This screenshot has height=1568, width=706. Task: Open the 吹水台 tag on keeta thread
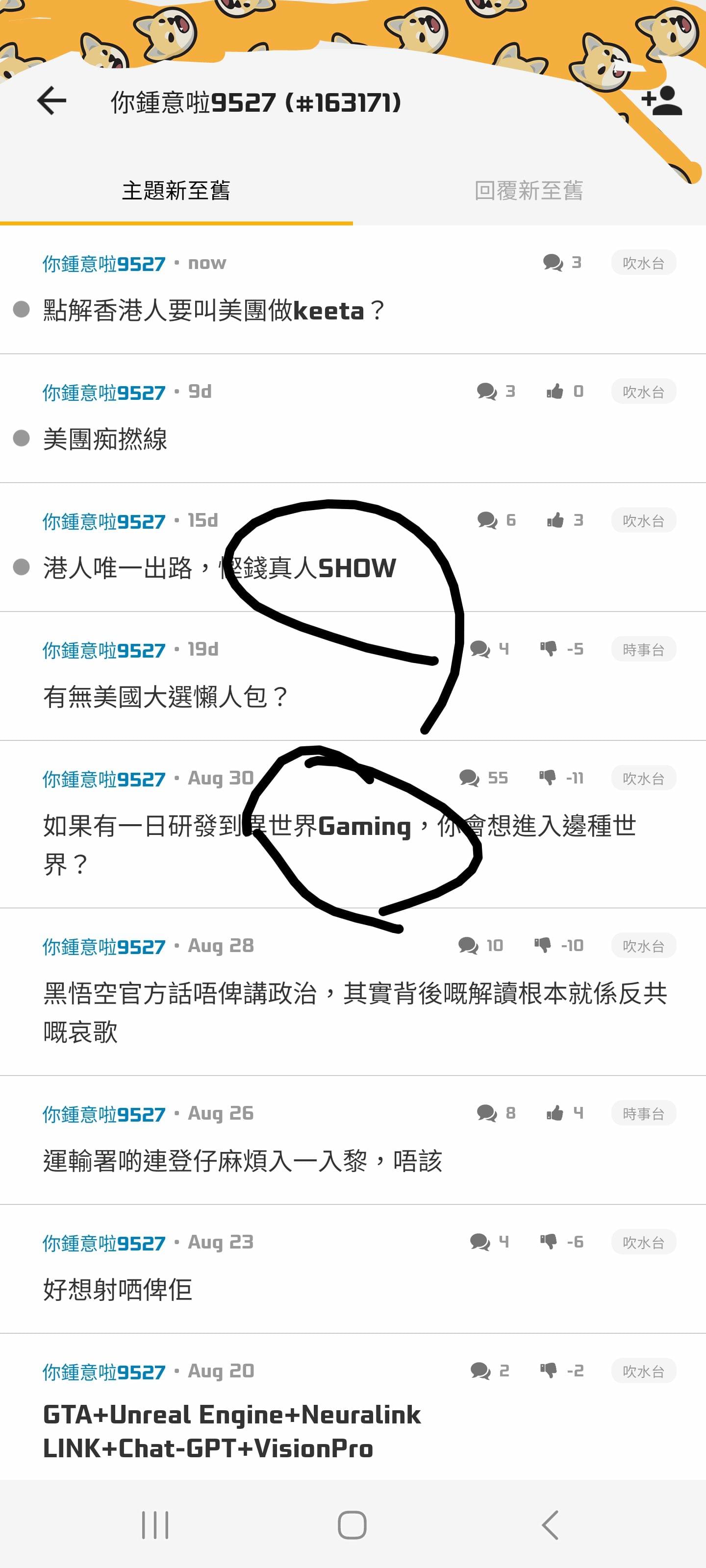643,262
